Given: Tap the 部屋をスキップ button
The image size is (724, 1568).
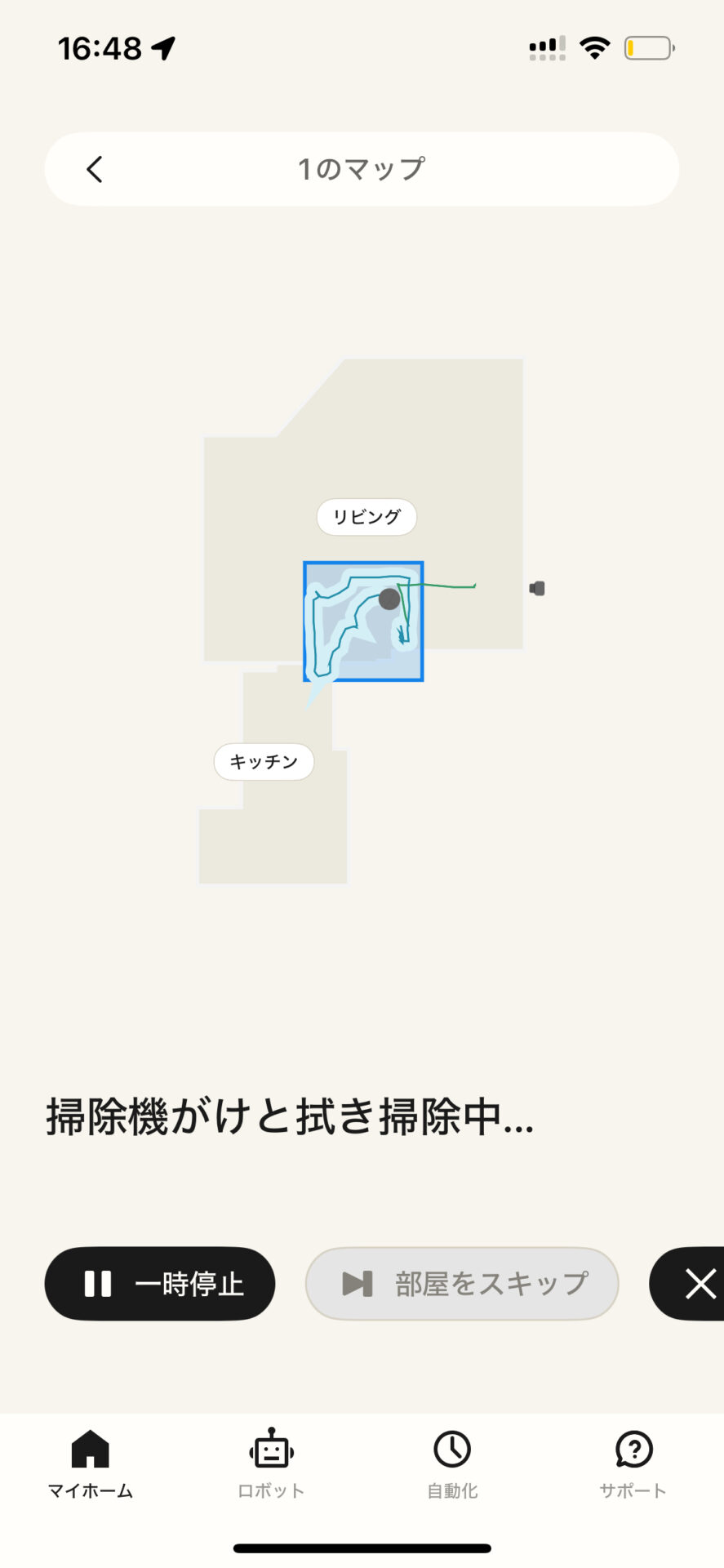Looking at the screenshot, I should coord(462,1283).
